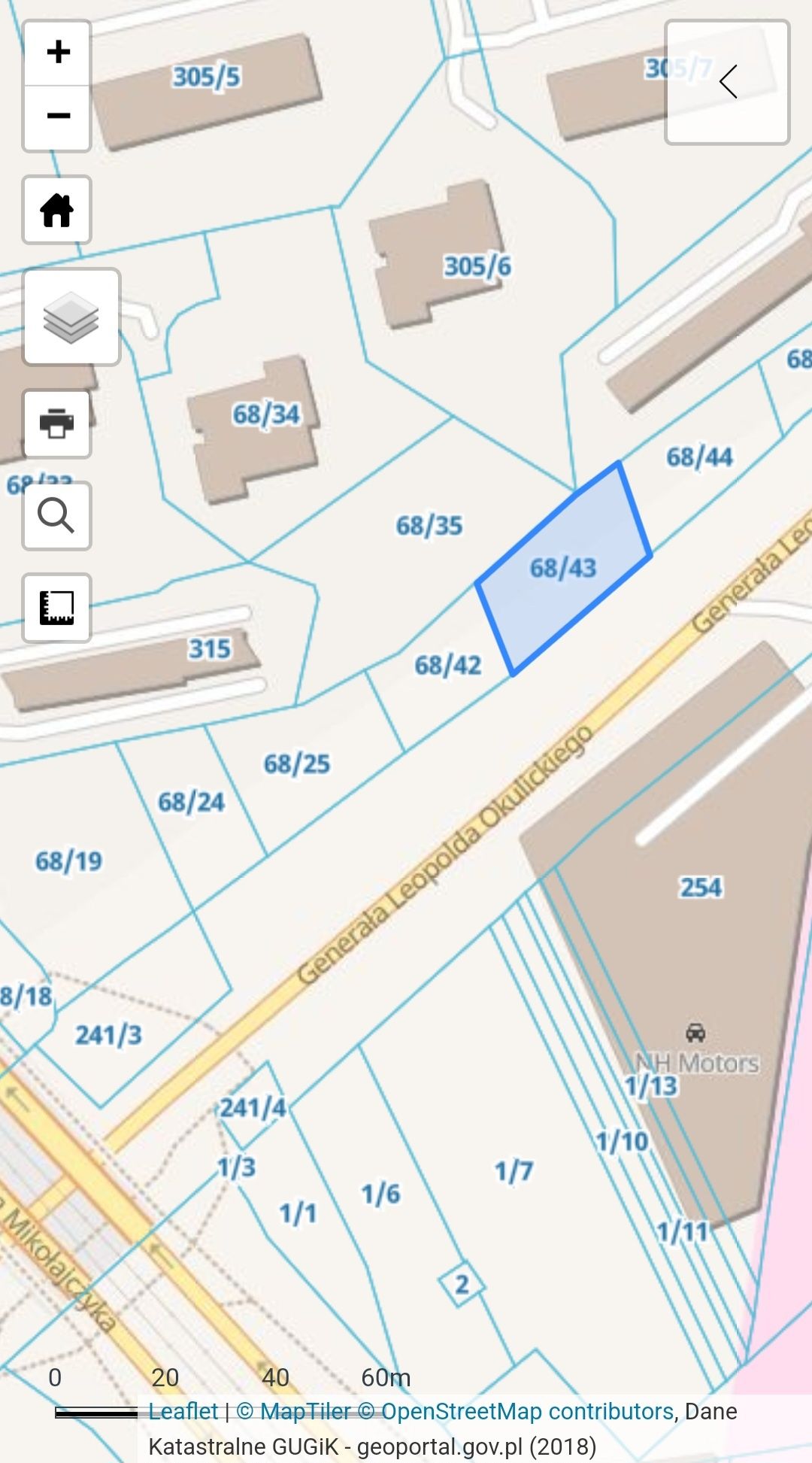The width and height of the screenshot is (812, 1463).
Task: Open the MapTiler attribution link
Action: [293, 1411]
